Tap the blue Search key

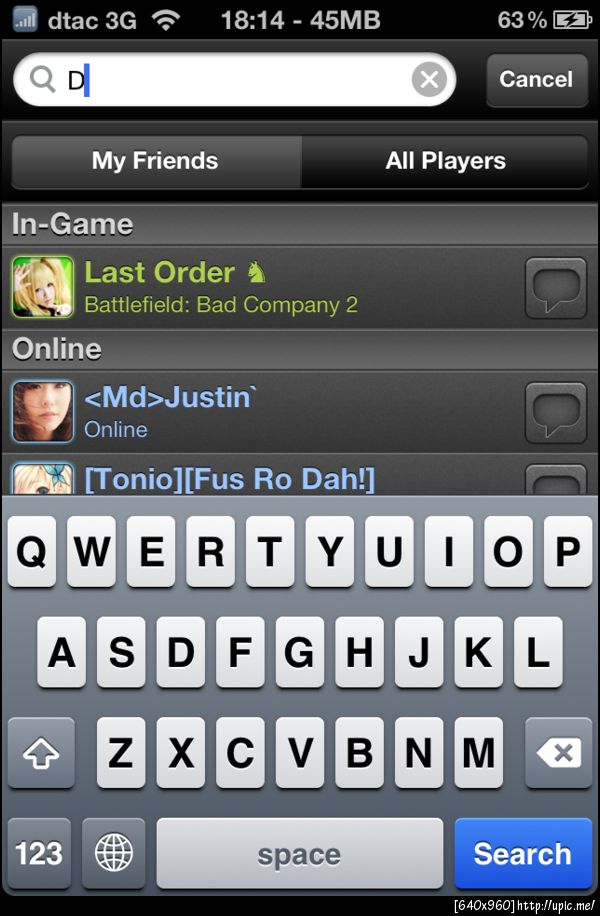(522, 854)
